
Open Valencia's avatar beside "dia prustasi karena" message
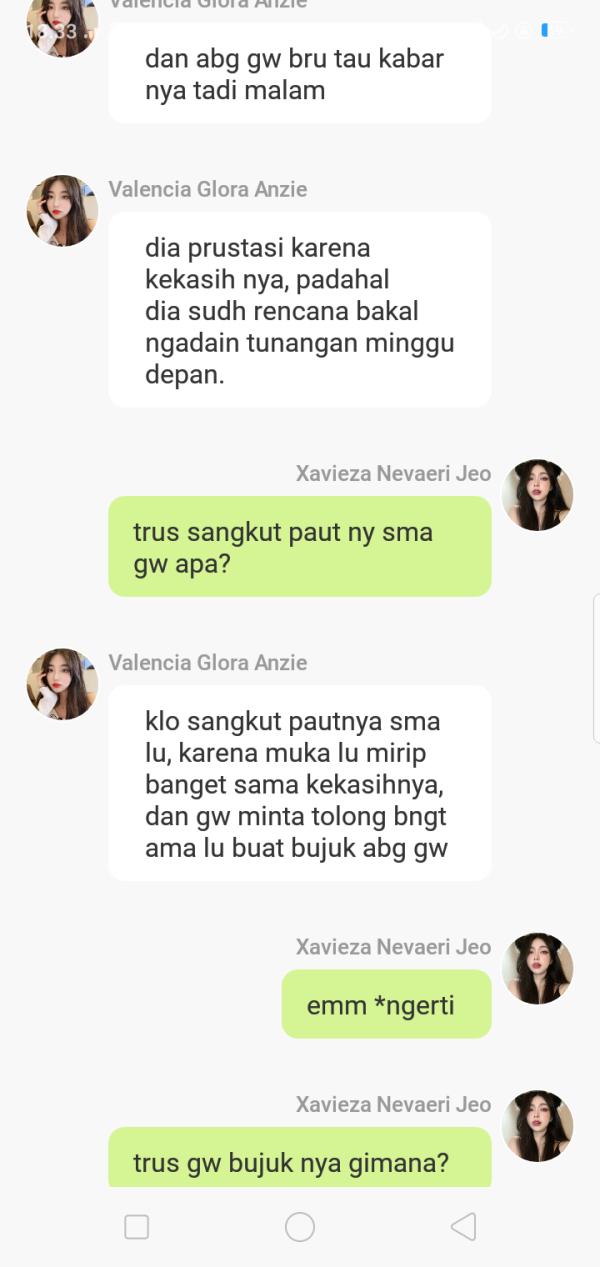point(62,211)
